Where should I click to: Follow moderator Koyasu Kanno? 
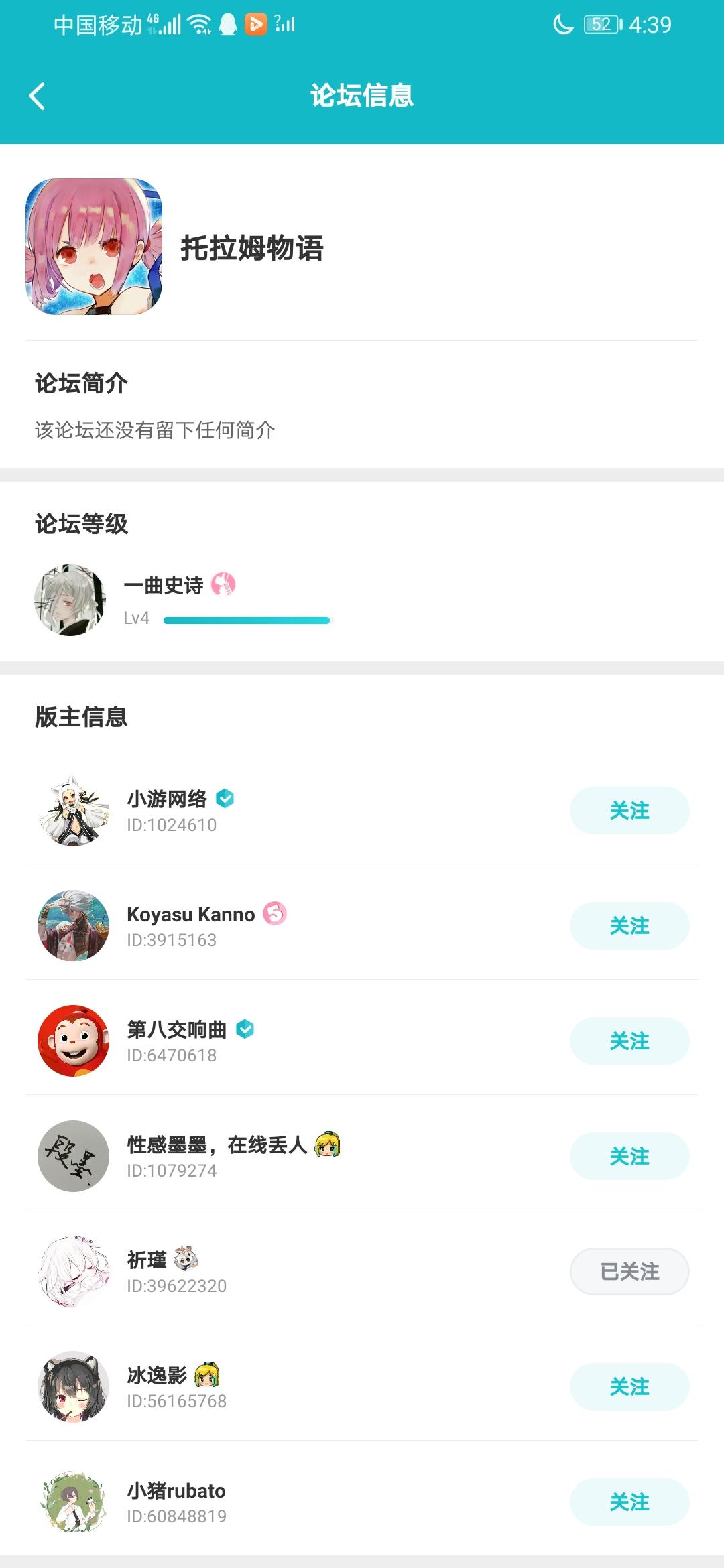point(629,925)
